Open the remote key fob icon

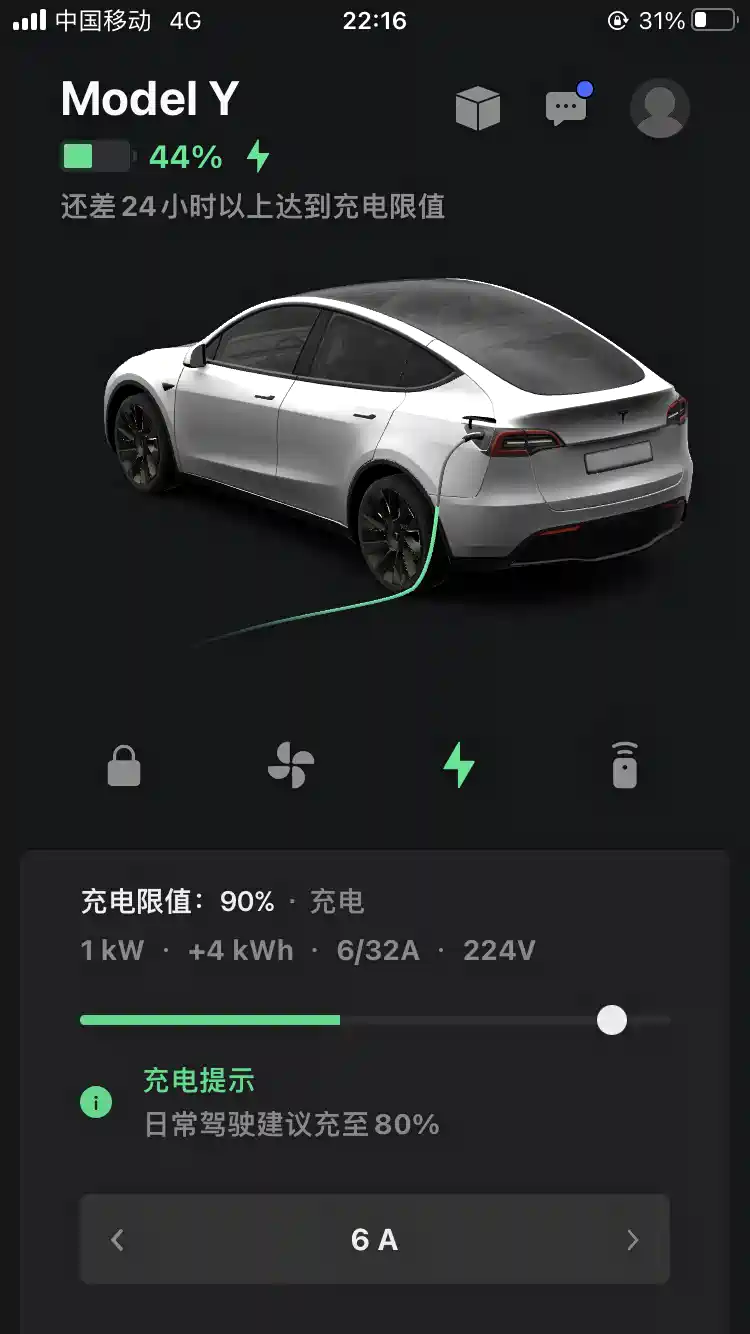click(x=625, y=766)
